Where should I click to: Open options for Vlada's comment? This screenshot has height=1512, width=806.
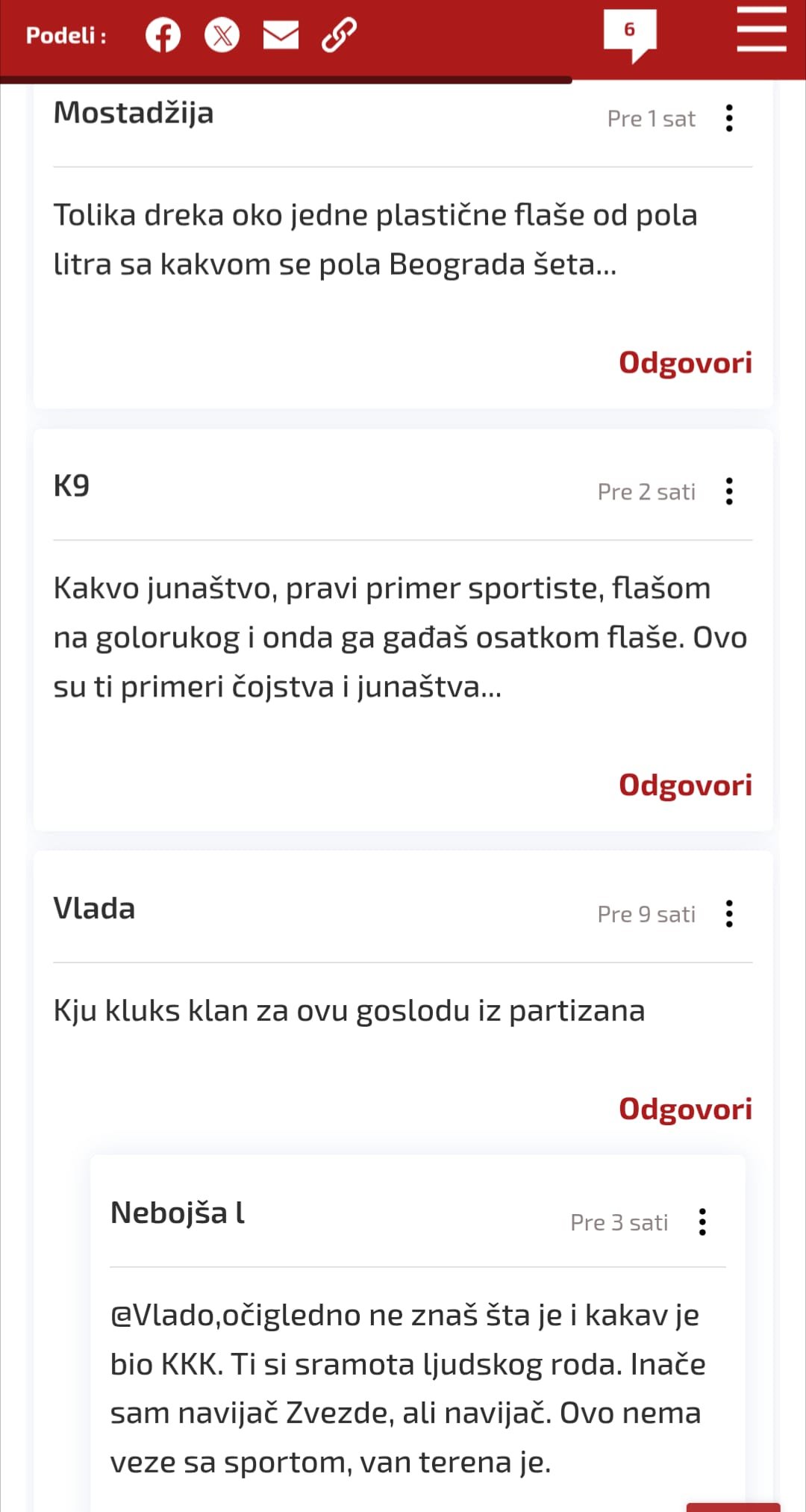[x=729, y=913]
